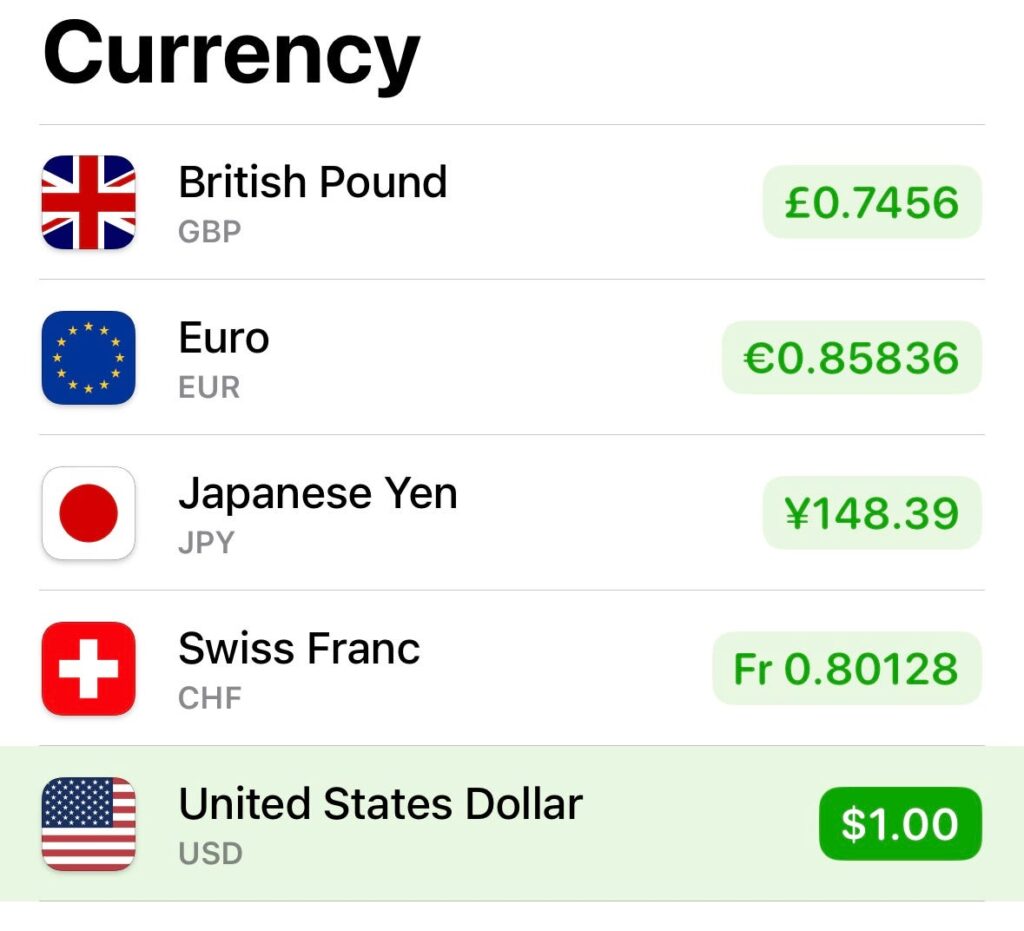This screenshot has height=931, width=1024.
Task: Open the Japanese Yen row
Action: [512, 513]
